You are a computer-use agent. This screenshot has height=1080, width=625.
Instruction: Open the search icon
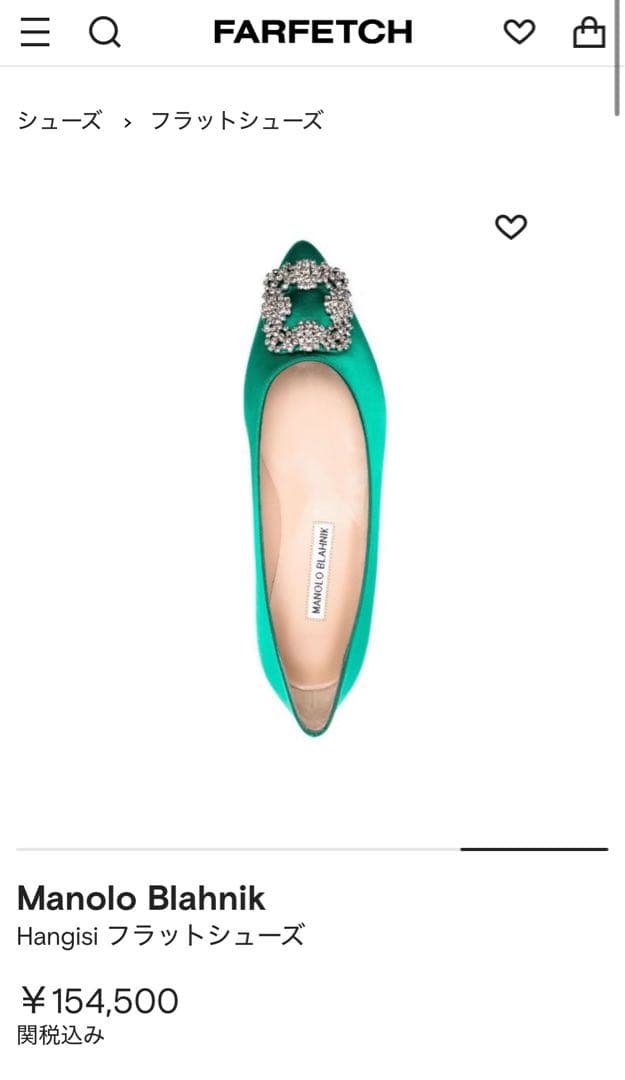click(x=104, y=33)
